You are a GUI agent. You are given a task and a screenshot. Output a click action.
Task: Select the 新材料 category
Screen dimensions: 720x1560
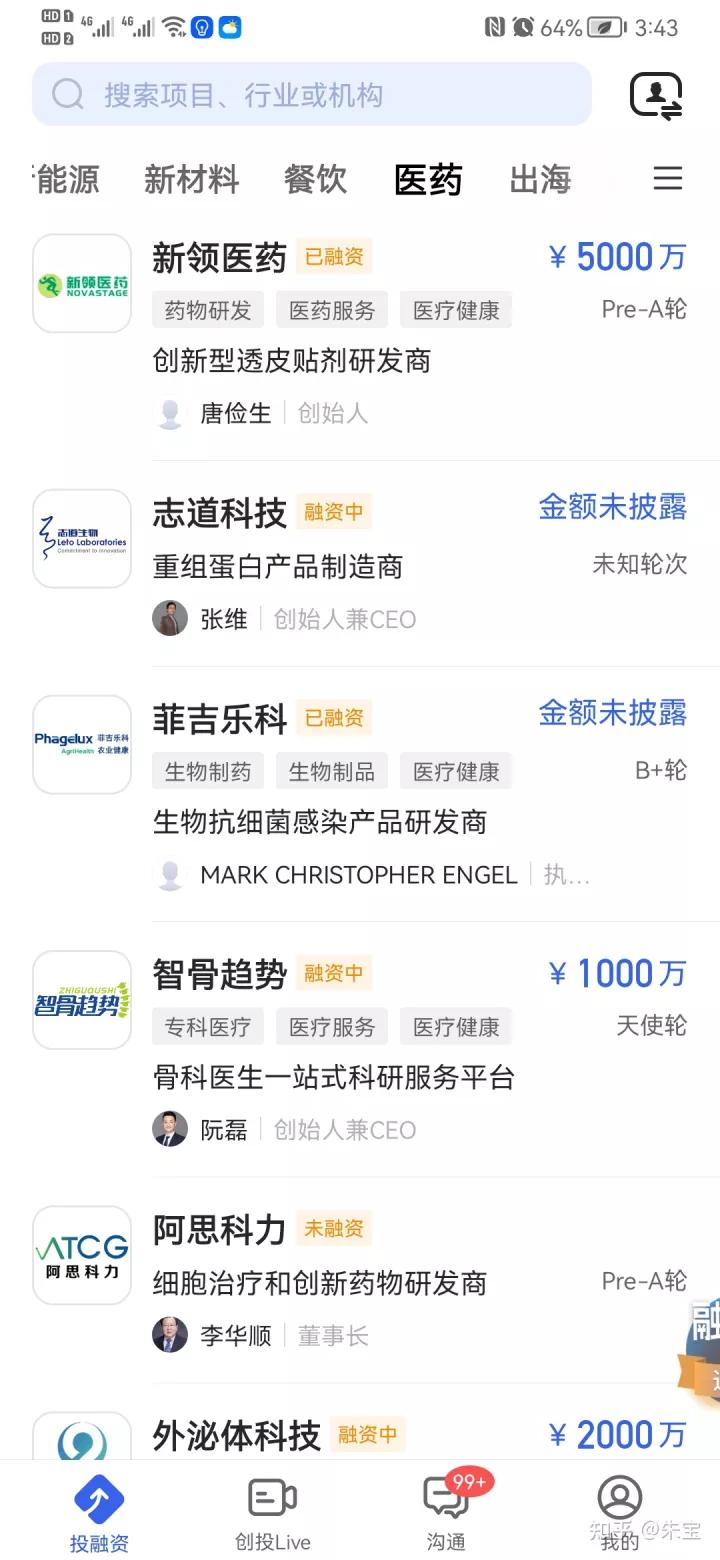point(192,179)
